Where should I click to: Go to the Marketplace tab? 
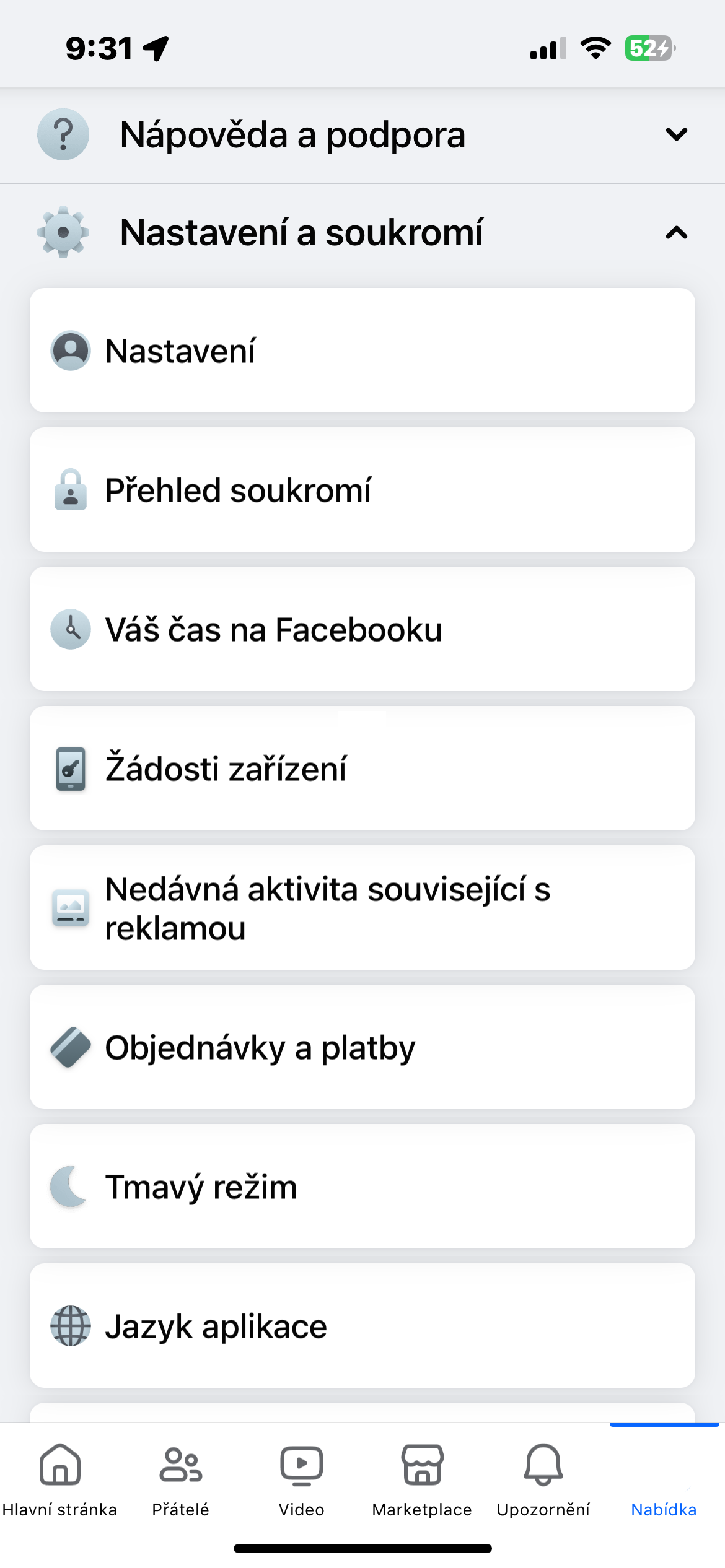(422, 1480)
